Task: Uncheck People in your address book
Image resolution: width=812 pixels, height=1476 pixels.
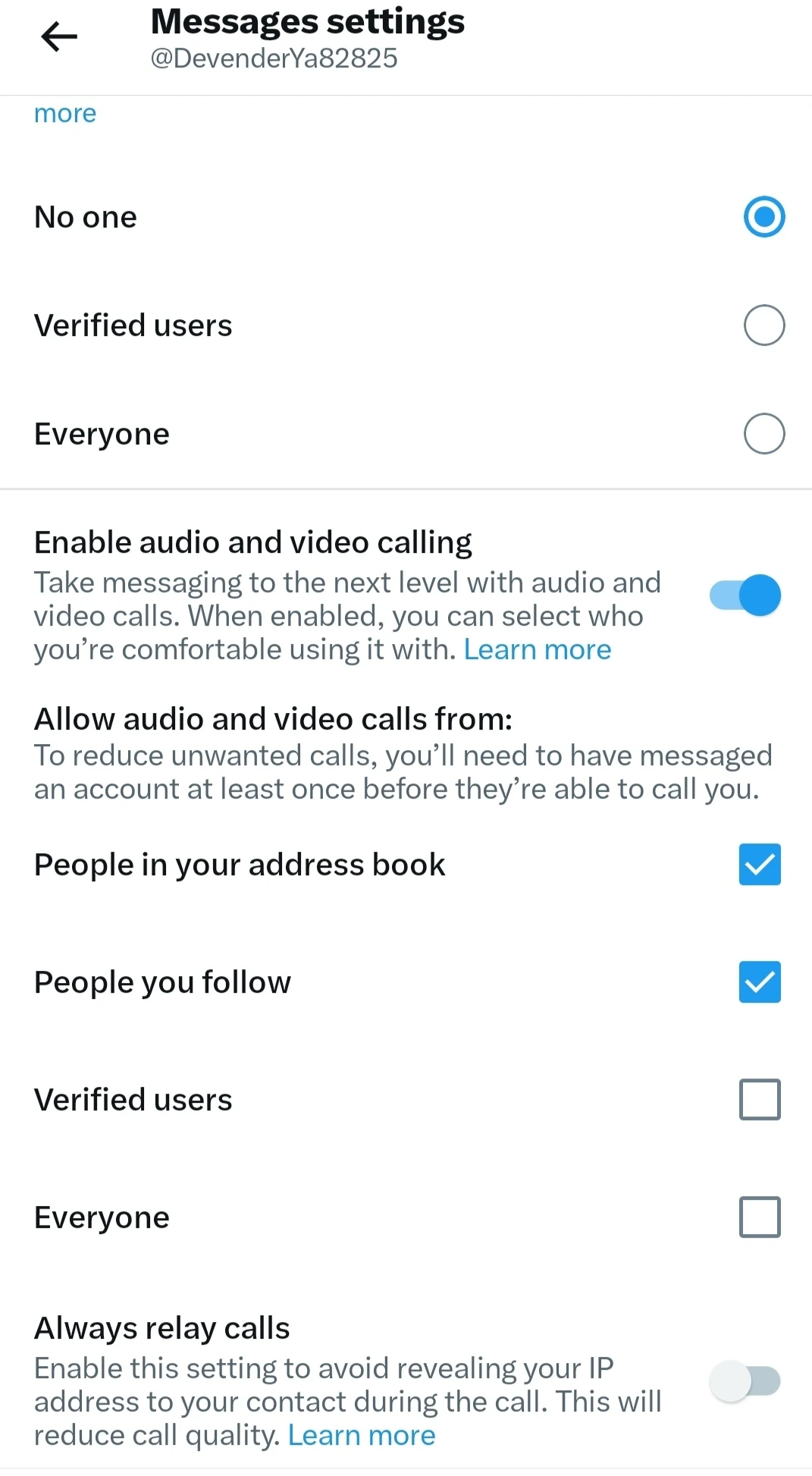Action: pos(760,865)
